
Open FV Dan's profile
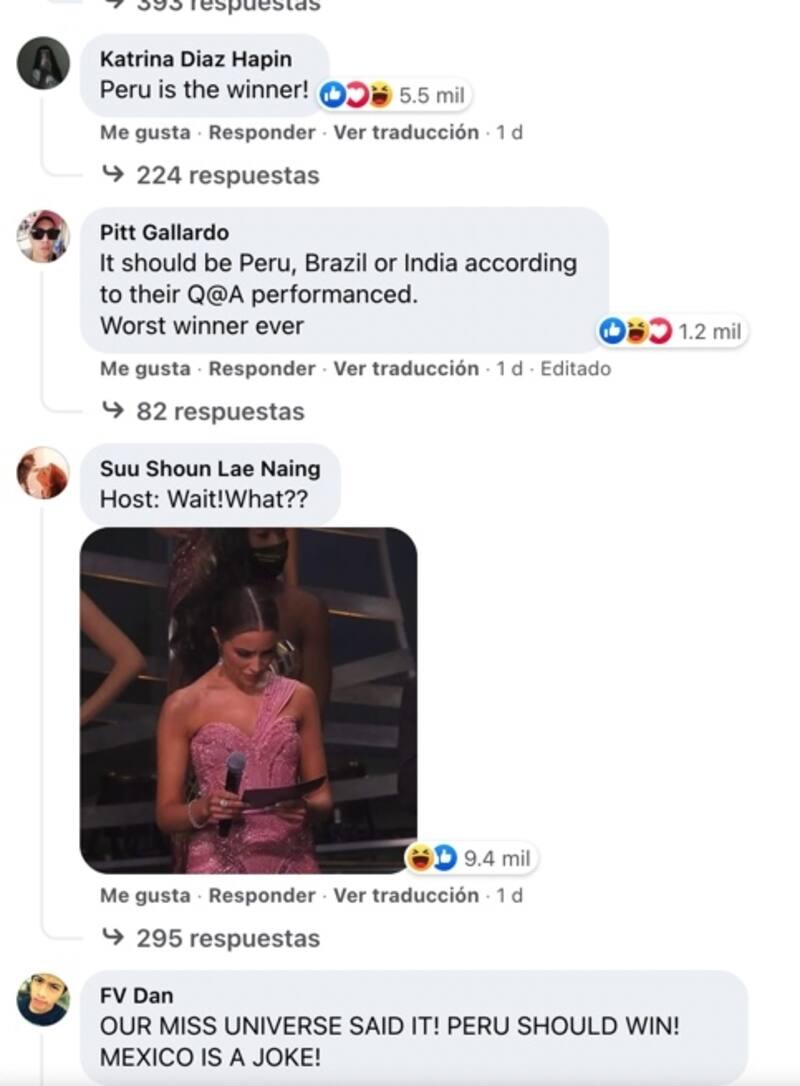[x=136, y=995]
